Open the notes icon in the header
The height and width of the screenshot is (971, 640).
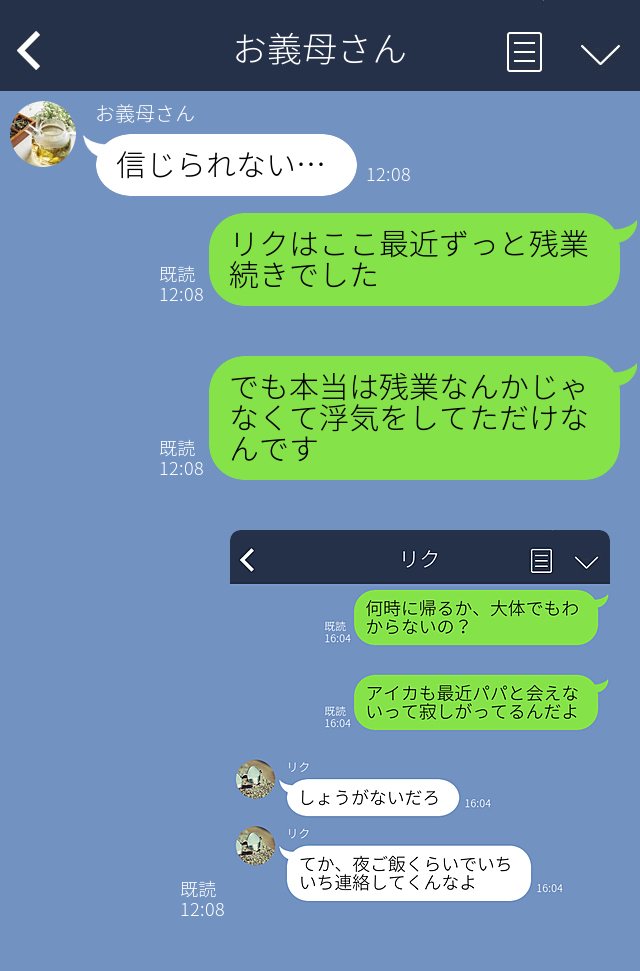click(524, 51)
